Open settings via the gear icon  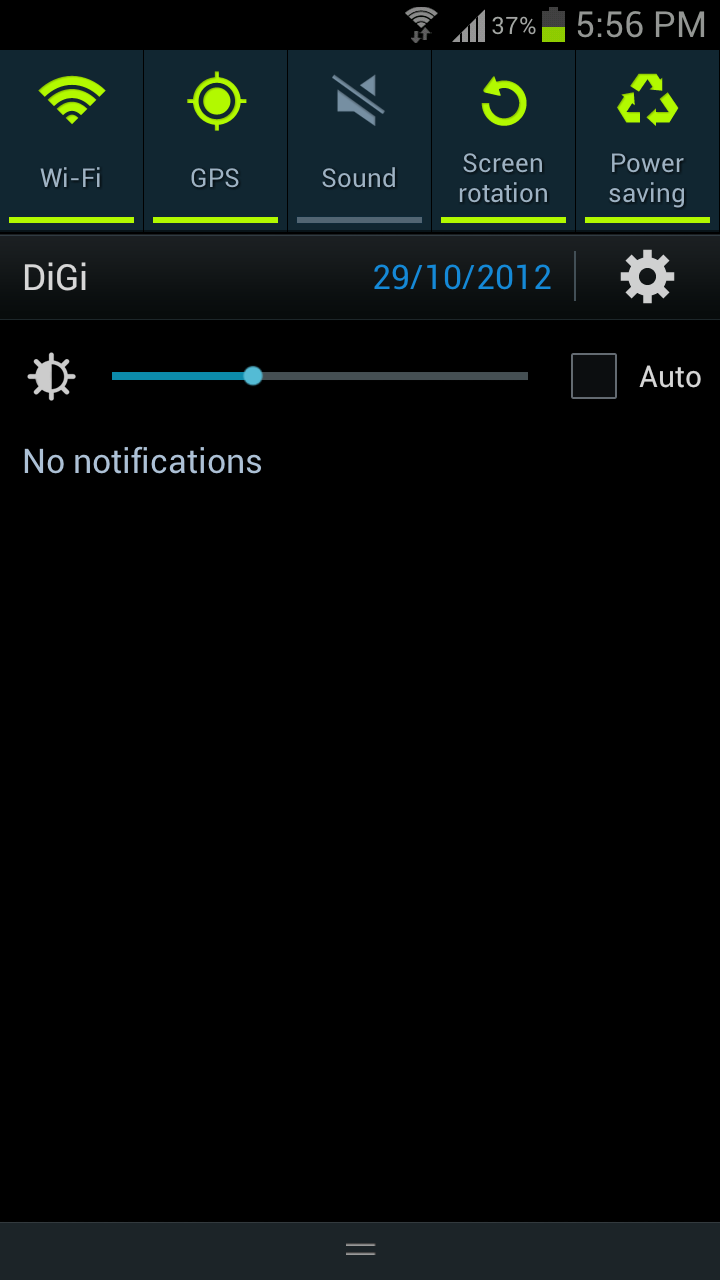coord(648,277)
